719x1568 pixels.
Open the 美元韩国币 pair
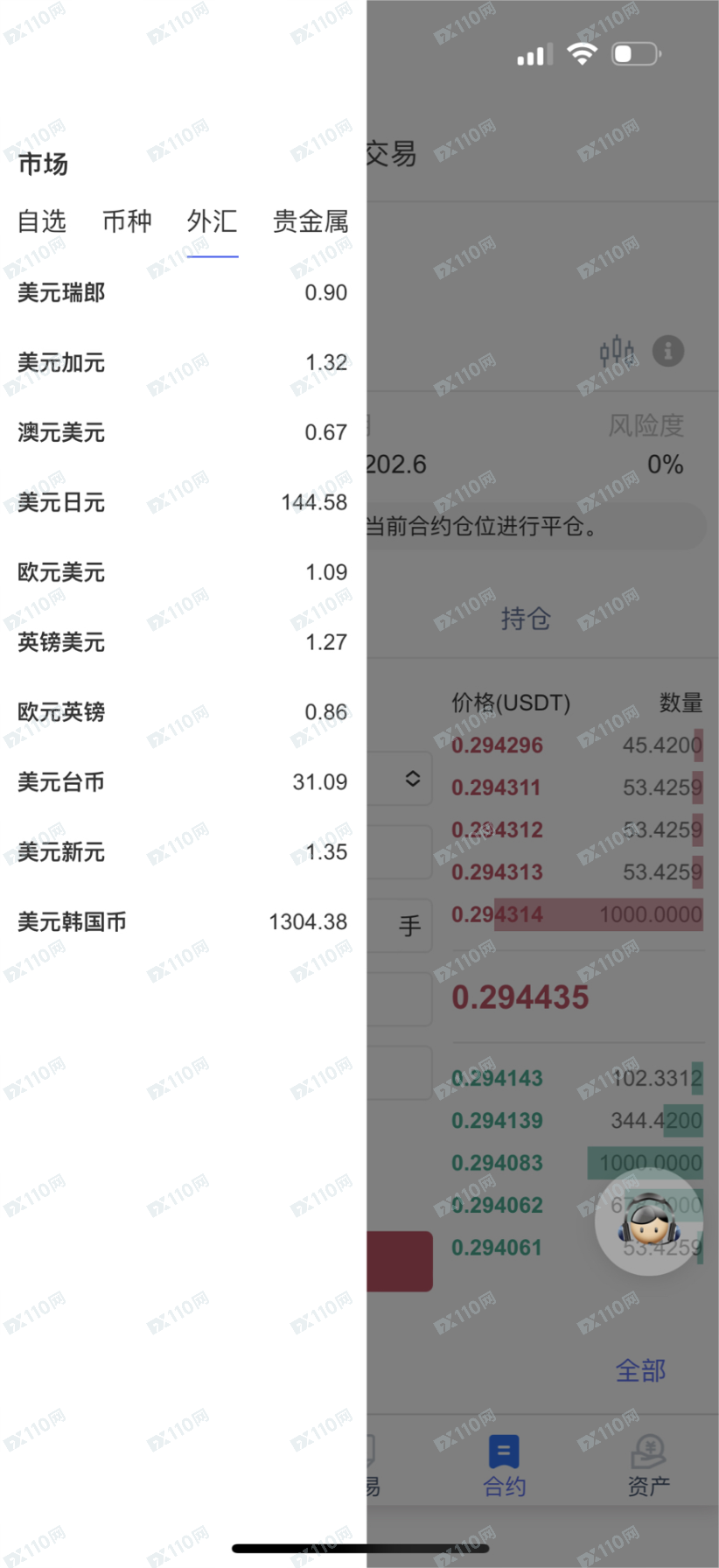tap(183, 922)
